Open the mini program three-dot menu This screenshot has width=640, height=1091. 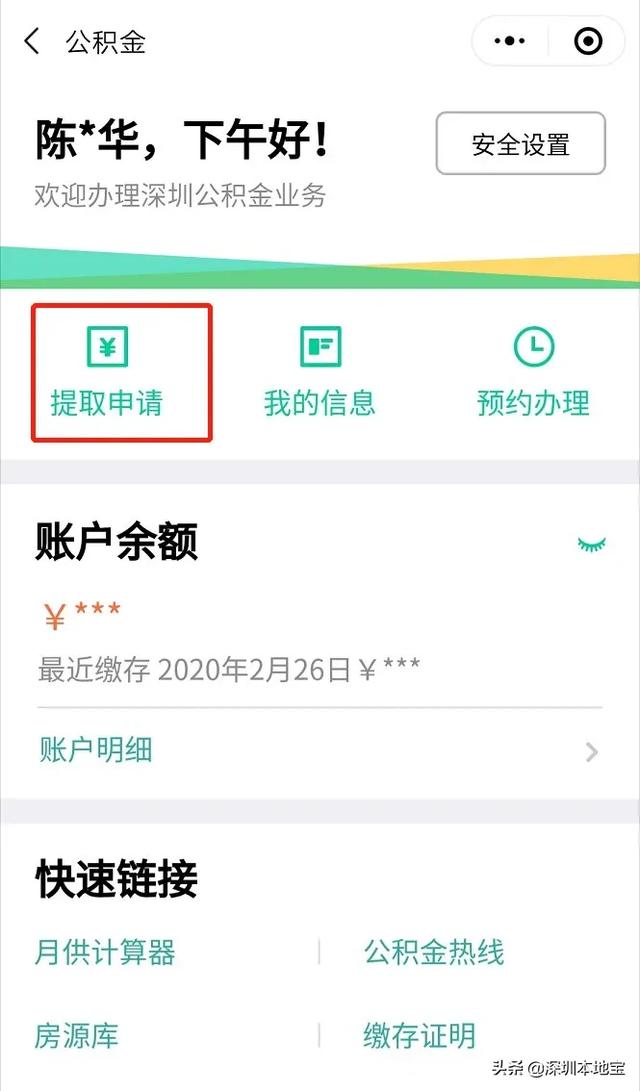[510, 42]
